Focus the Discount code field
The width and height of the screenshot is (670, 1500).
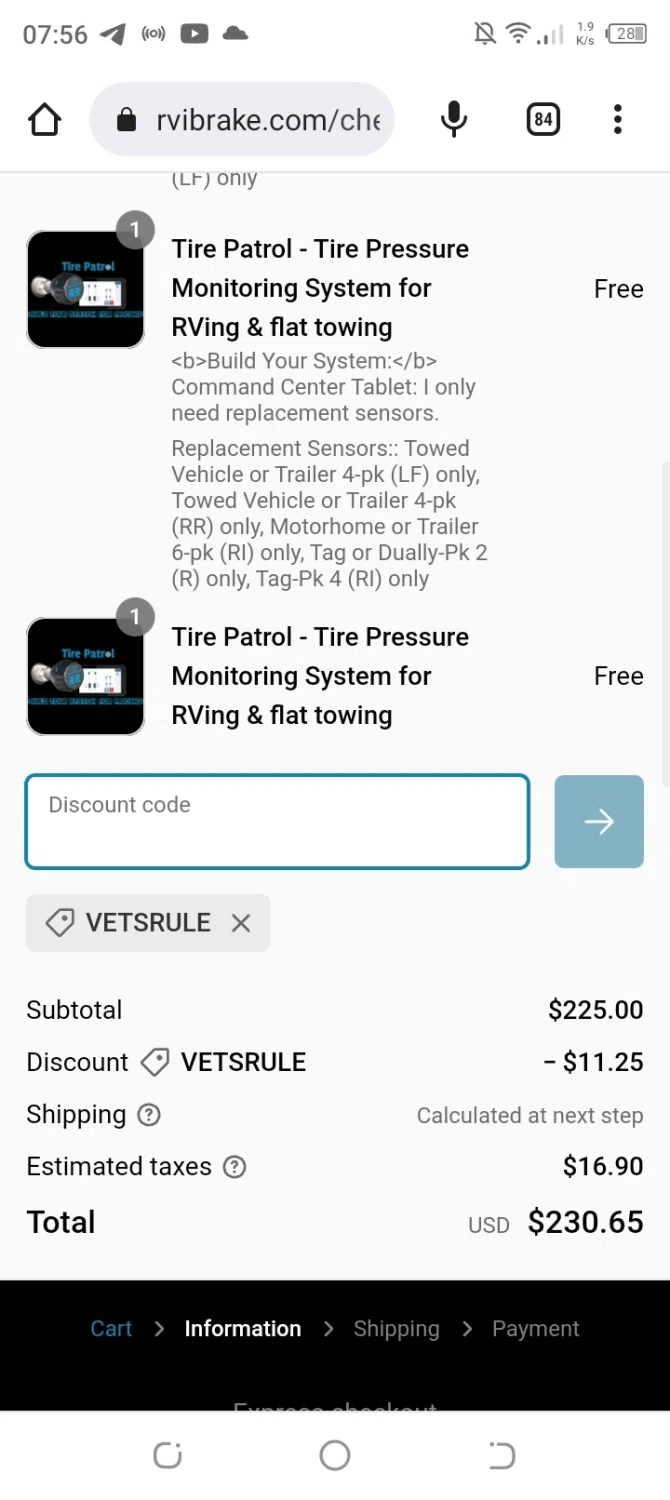point(277,822)
